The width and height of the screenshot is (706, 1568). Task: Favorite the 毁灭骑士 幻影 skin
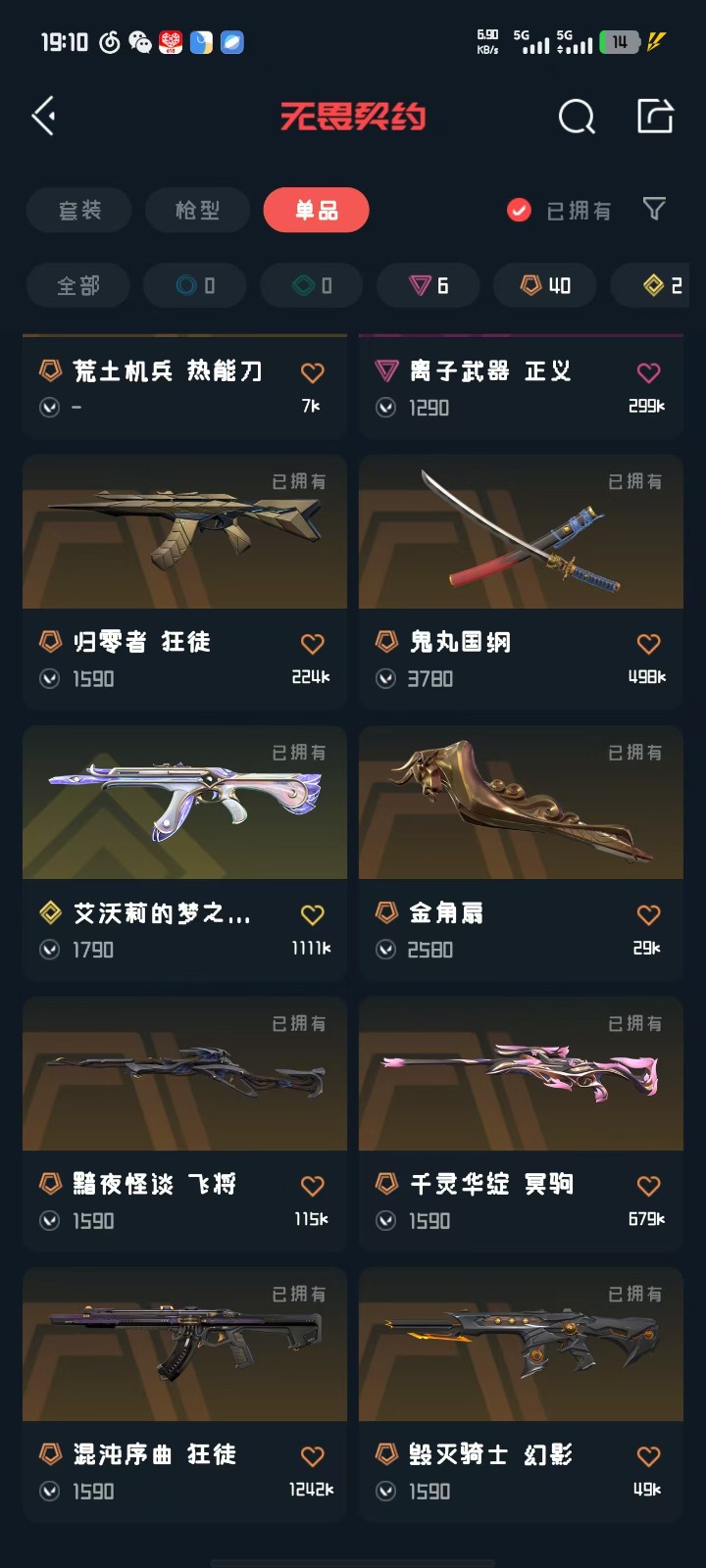[648, 1456]
